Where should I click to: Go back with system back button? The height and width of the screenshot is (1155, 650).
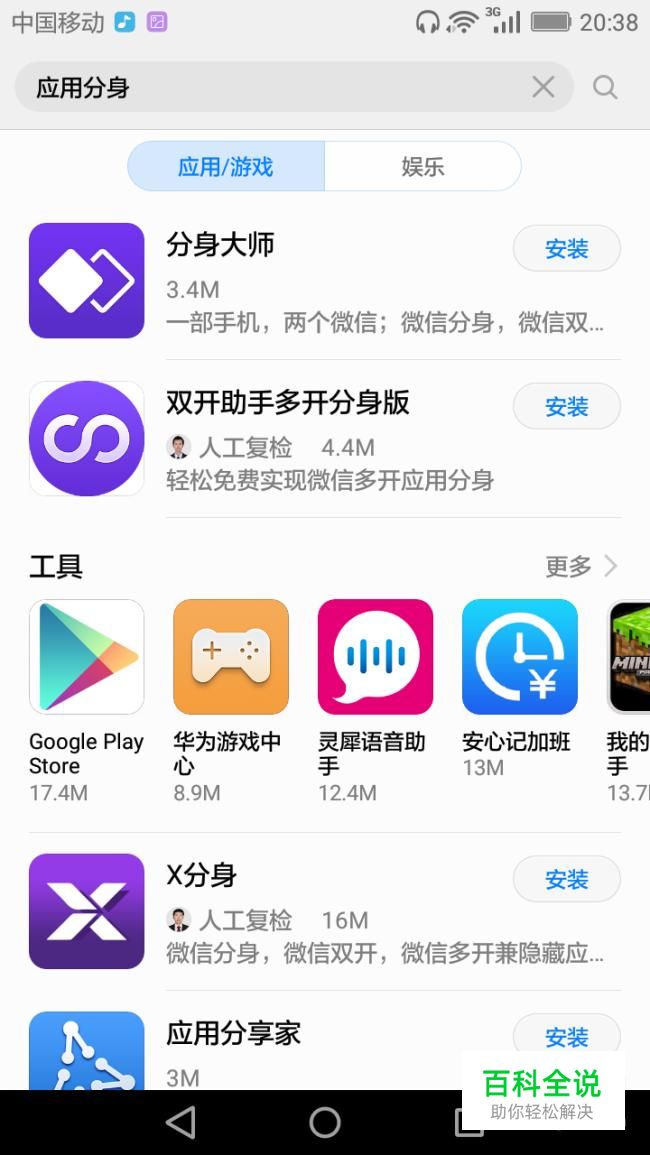(x=181, y=1122)
